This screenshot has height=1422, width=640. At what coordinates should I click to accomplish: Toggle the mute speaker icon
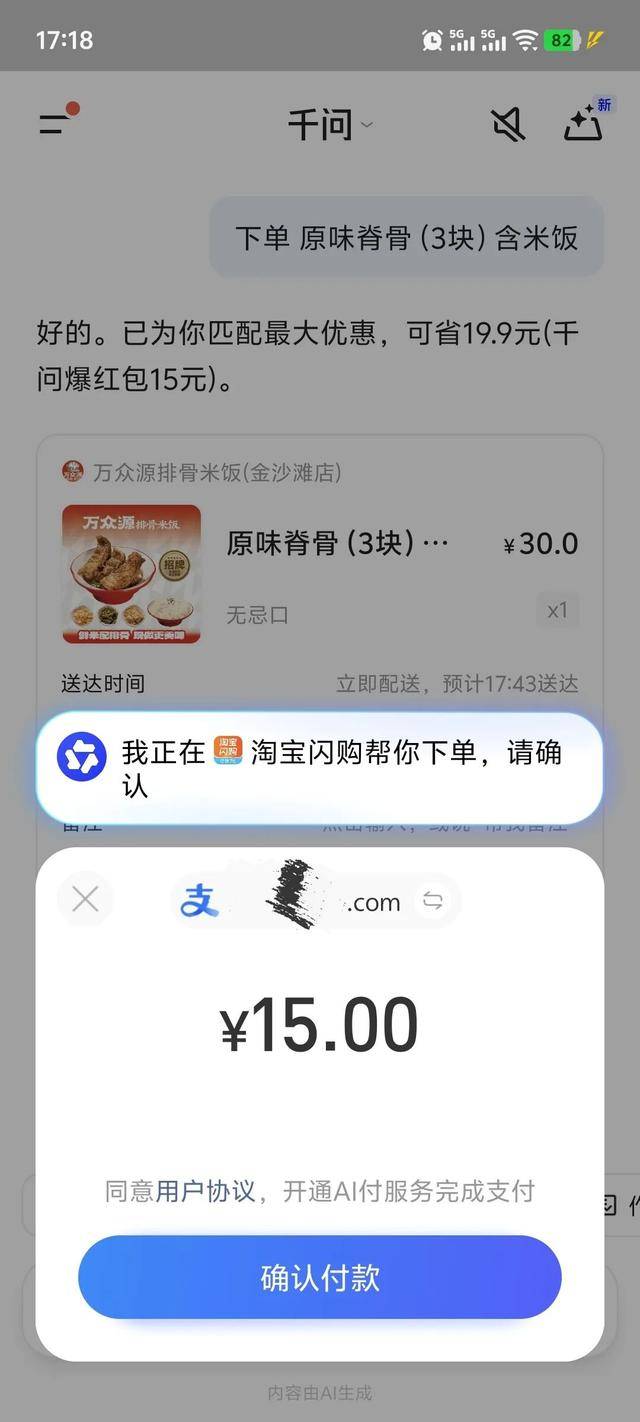[x=508, y=125]
